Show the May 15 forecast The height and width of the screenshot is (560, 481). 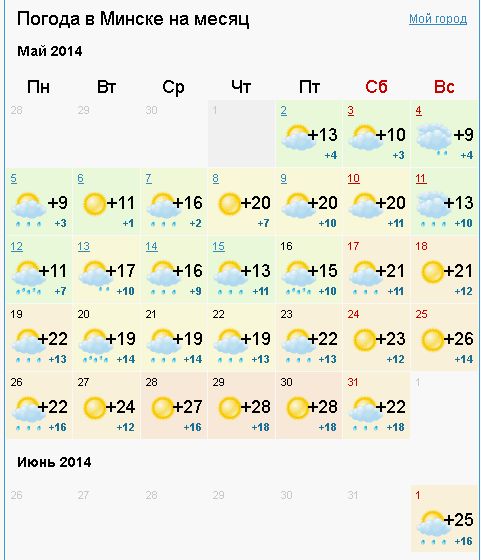coord(219,246)
